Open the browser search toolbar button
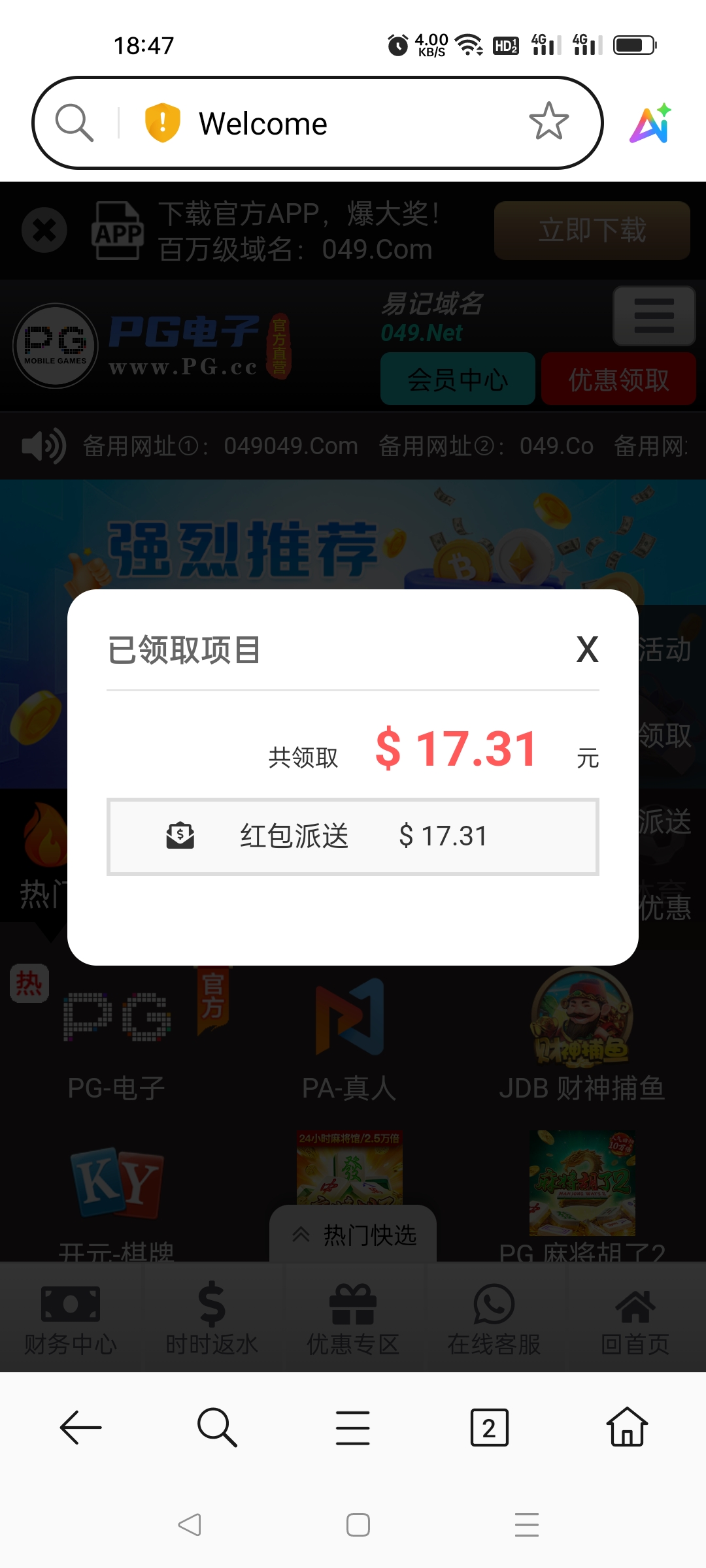706x1568 pixels. pyautogui.click(x=217, y=1428)
